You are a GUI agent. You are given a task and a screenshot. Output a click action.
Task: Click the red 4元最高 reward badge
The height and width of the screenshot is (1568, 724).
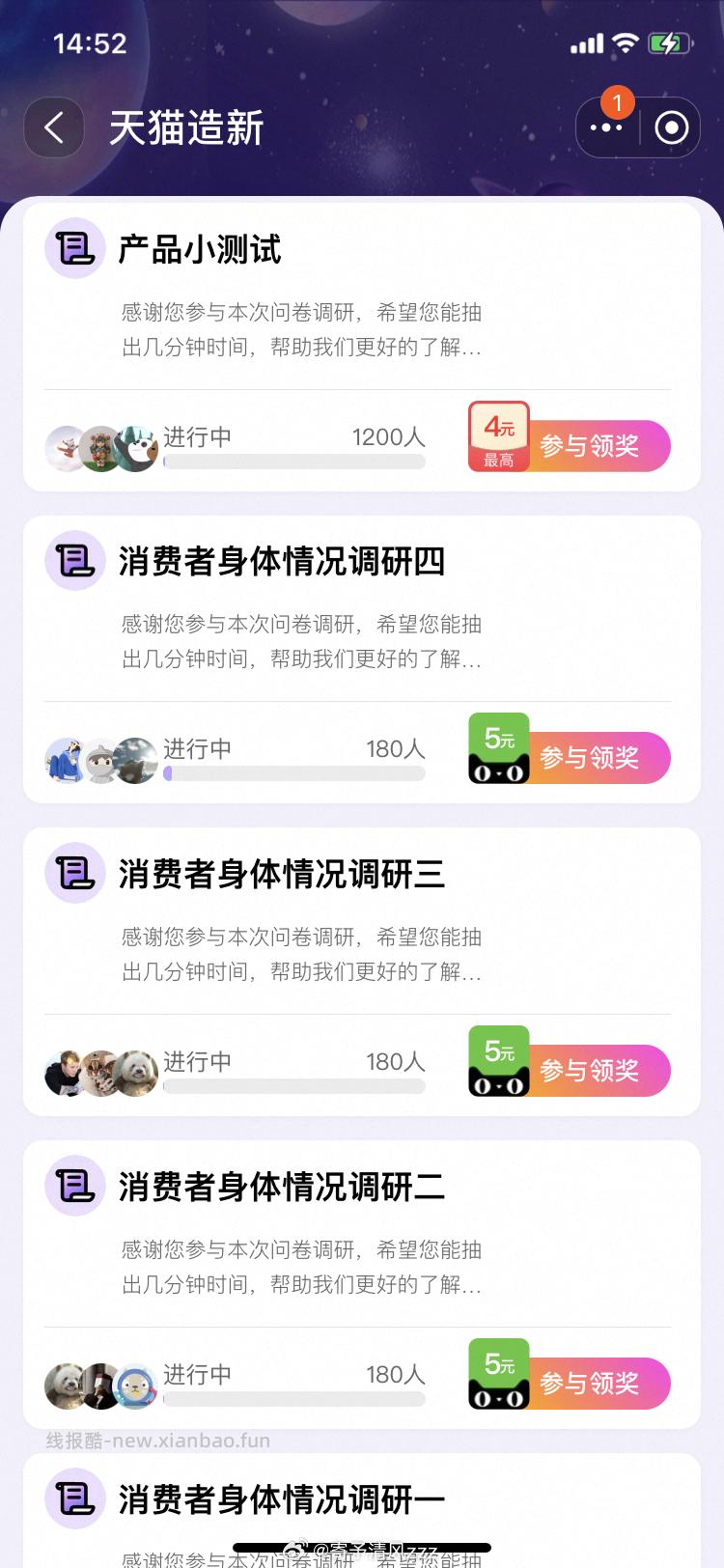coord(498,436)
